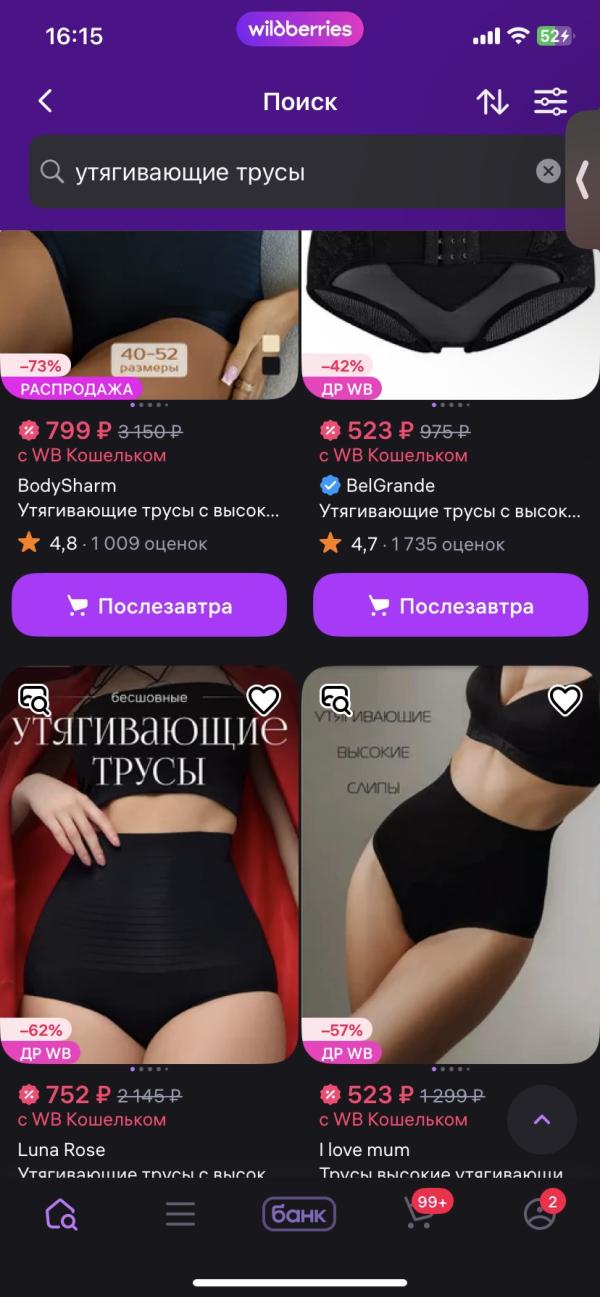Find similar items to Luna Rose product
Image resolution: width=600 pixels, height=1297 pixels.
coord(33,698)
